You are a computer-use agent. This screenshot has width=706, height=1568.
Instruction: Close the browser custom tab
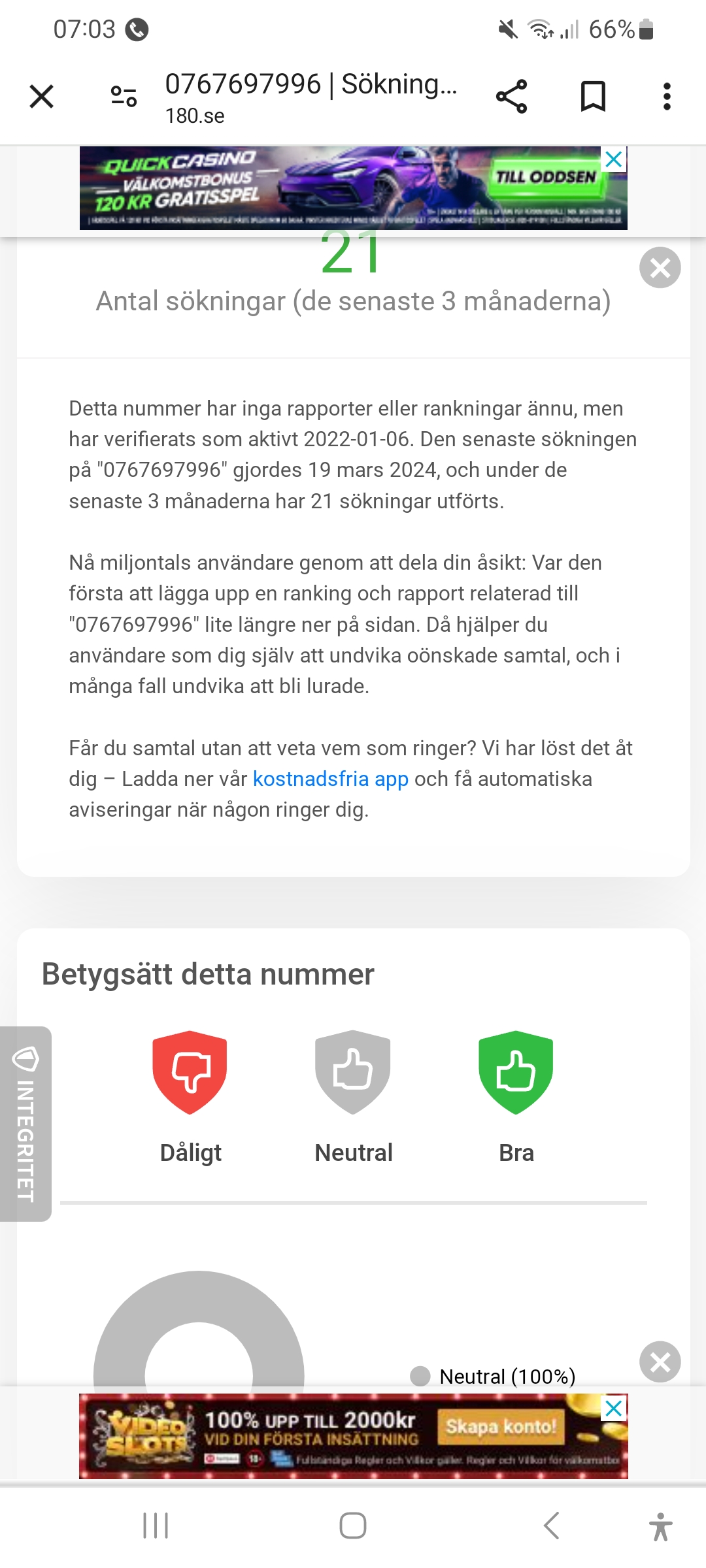click(42, 97)
